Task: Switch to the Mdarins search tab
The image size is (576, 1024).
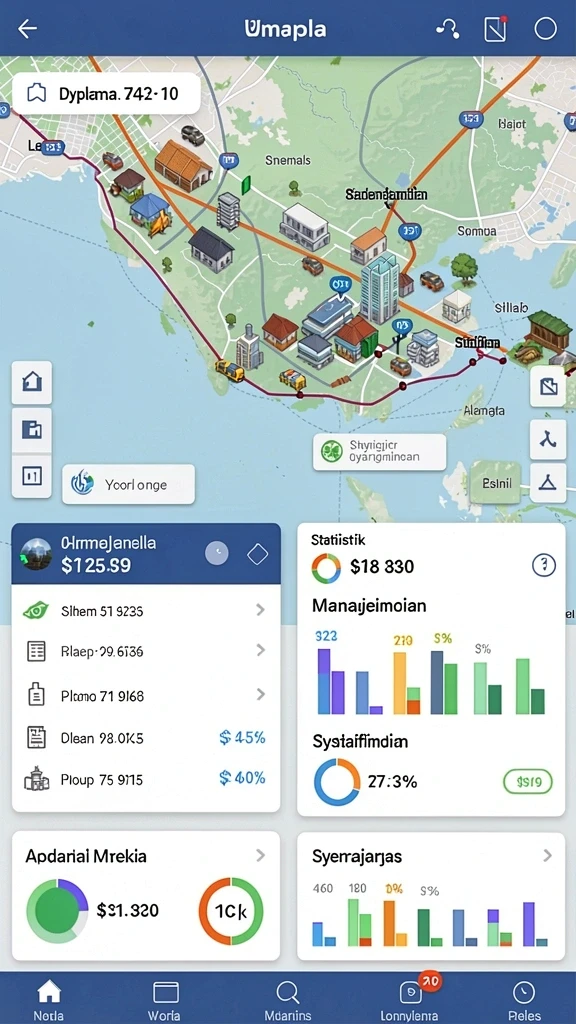Action: pyautogui.click(x=287, y=999)
